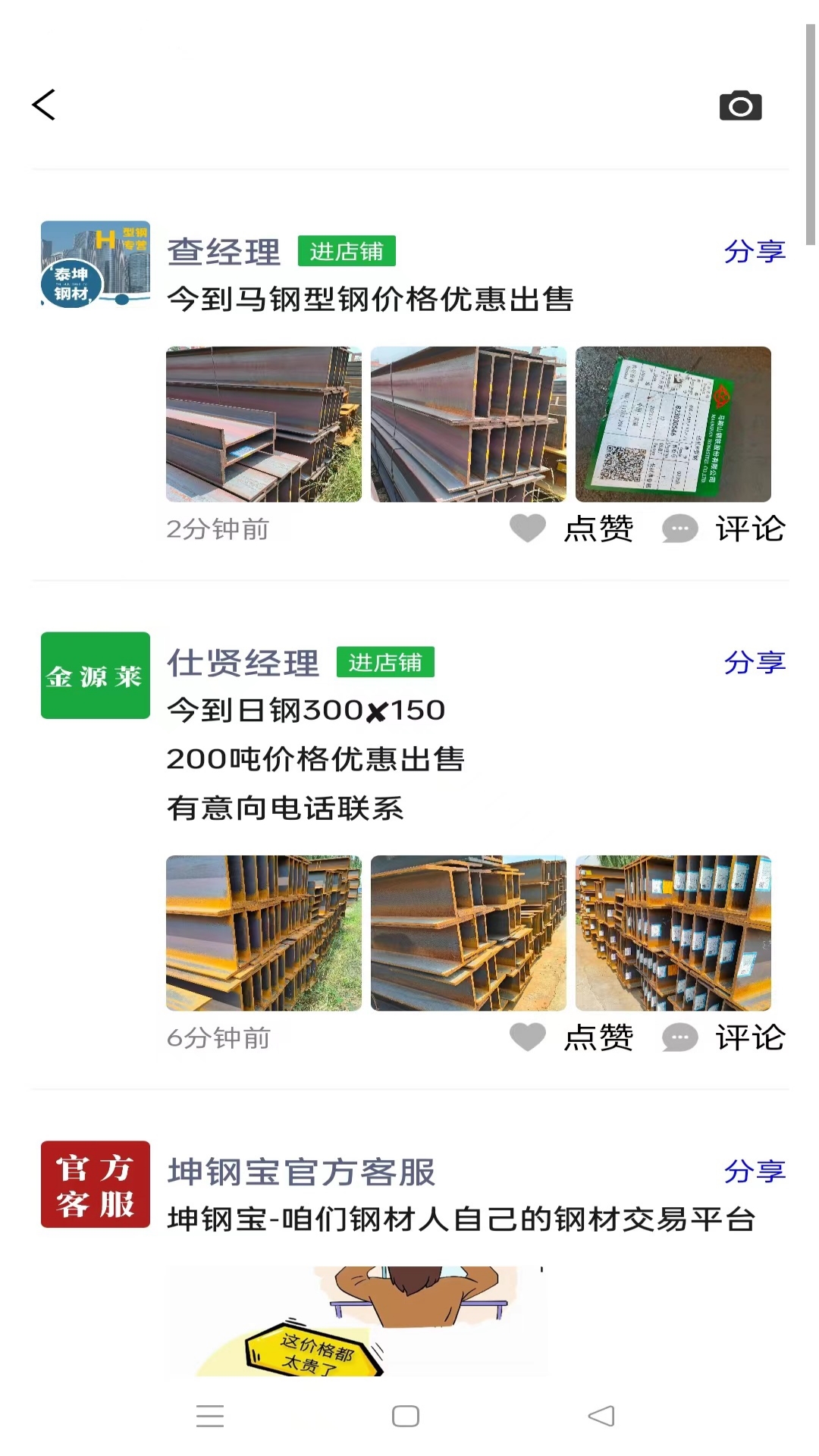
Task: Select 评论 on 仕贤经理's post
Action: [x=748, y=1037]
